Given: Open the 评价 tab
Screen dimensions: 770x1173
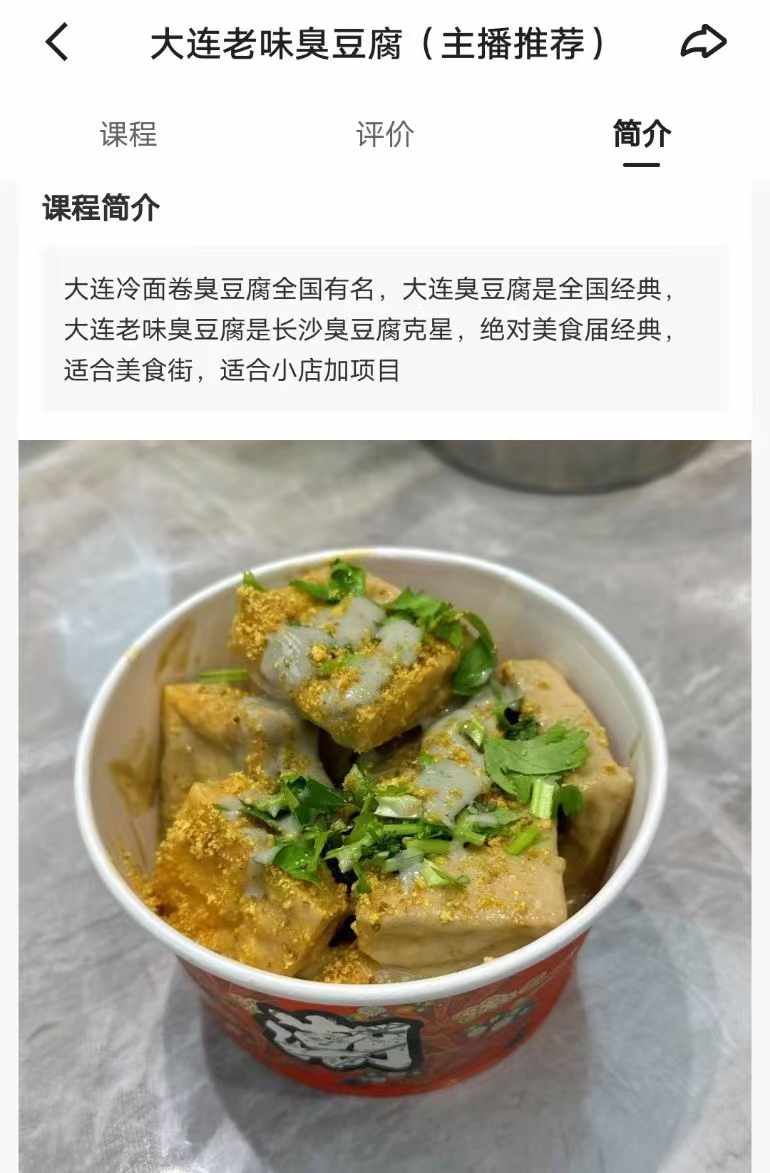Looking at the screenshot, I should [x=383, y=133].
